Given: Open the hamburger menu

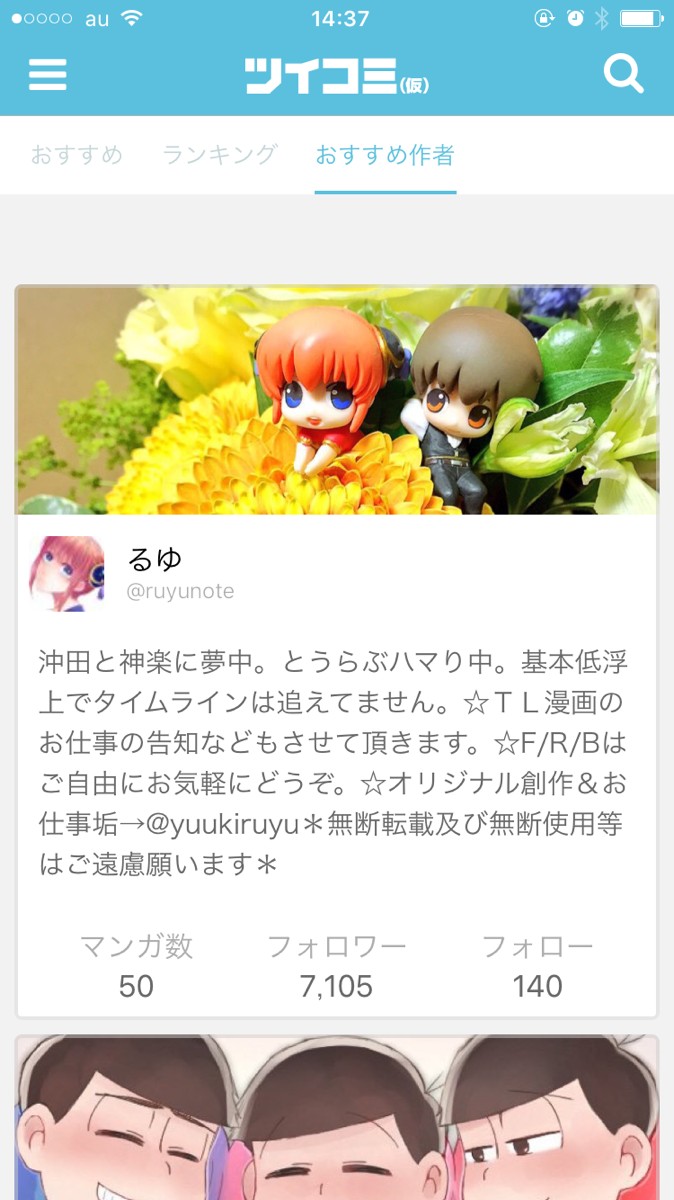Looking at the screenshot, I should pos(47,75).
